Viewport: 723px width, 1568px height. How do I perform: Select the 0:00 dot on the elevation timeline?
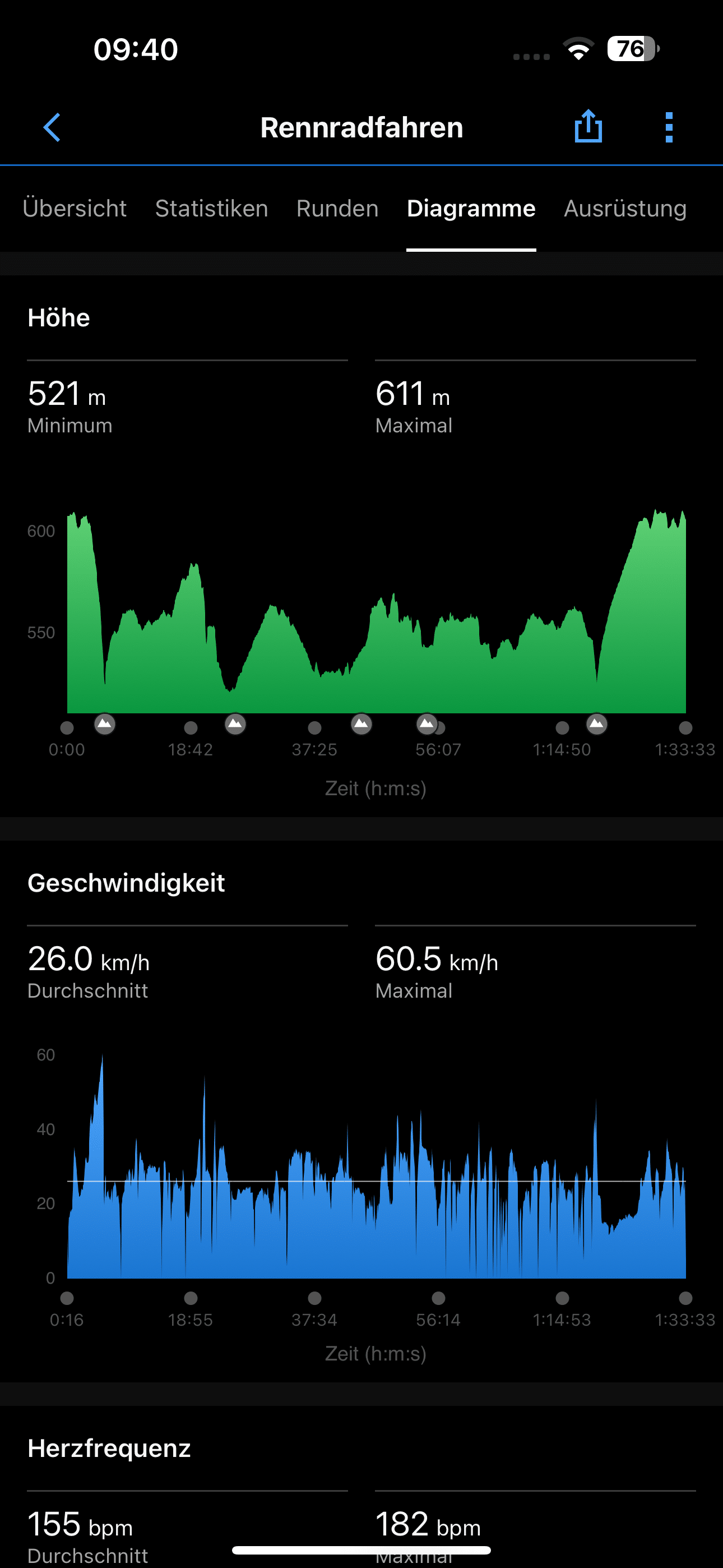[68, 727]
